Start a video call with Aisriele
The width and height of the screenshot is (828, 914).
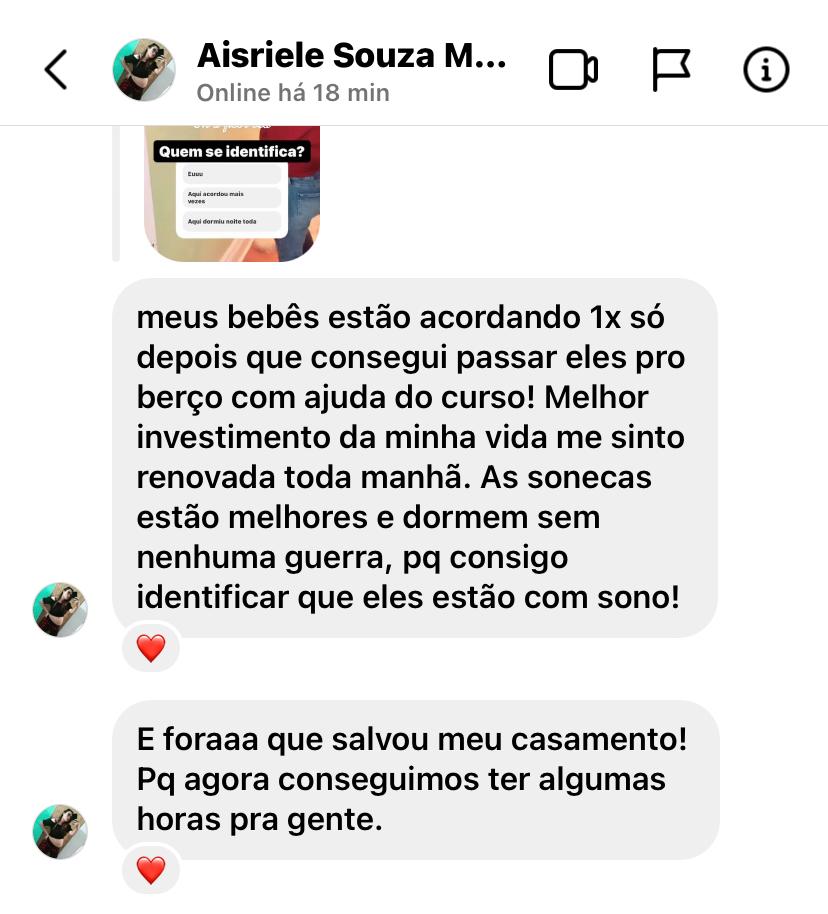pyautogui.click(x=573, y=70)
